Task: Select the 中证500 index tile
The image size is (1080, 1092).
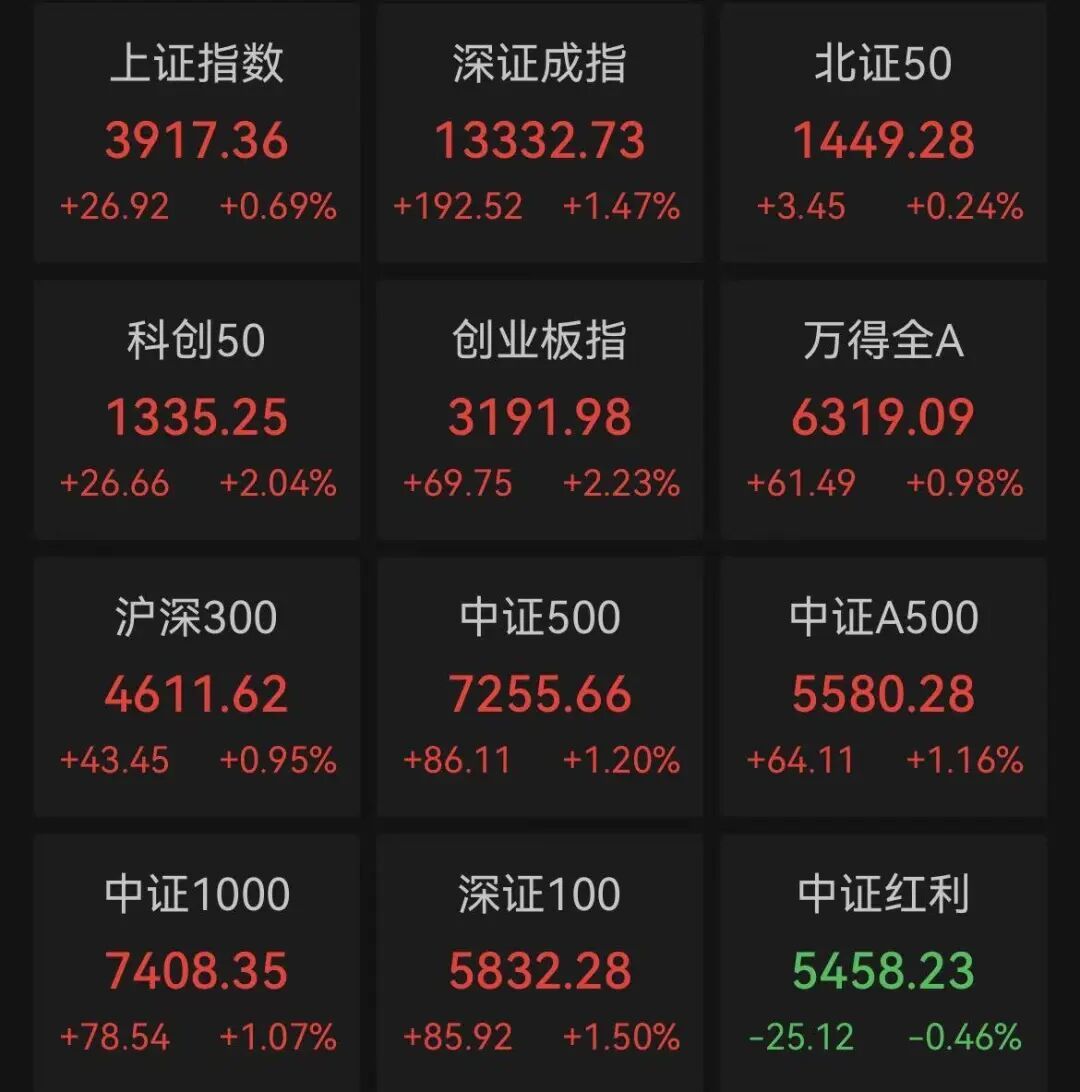Action: point(540,689)
